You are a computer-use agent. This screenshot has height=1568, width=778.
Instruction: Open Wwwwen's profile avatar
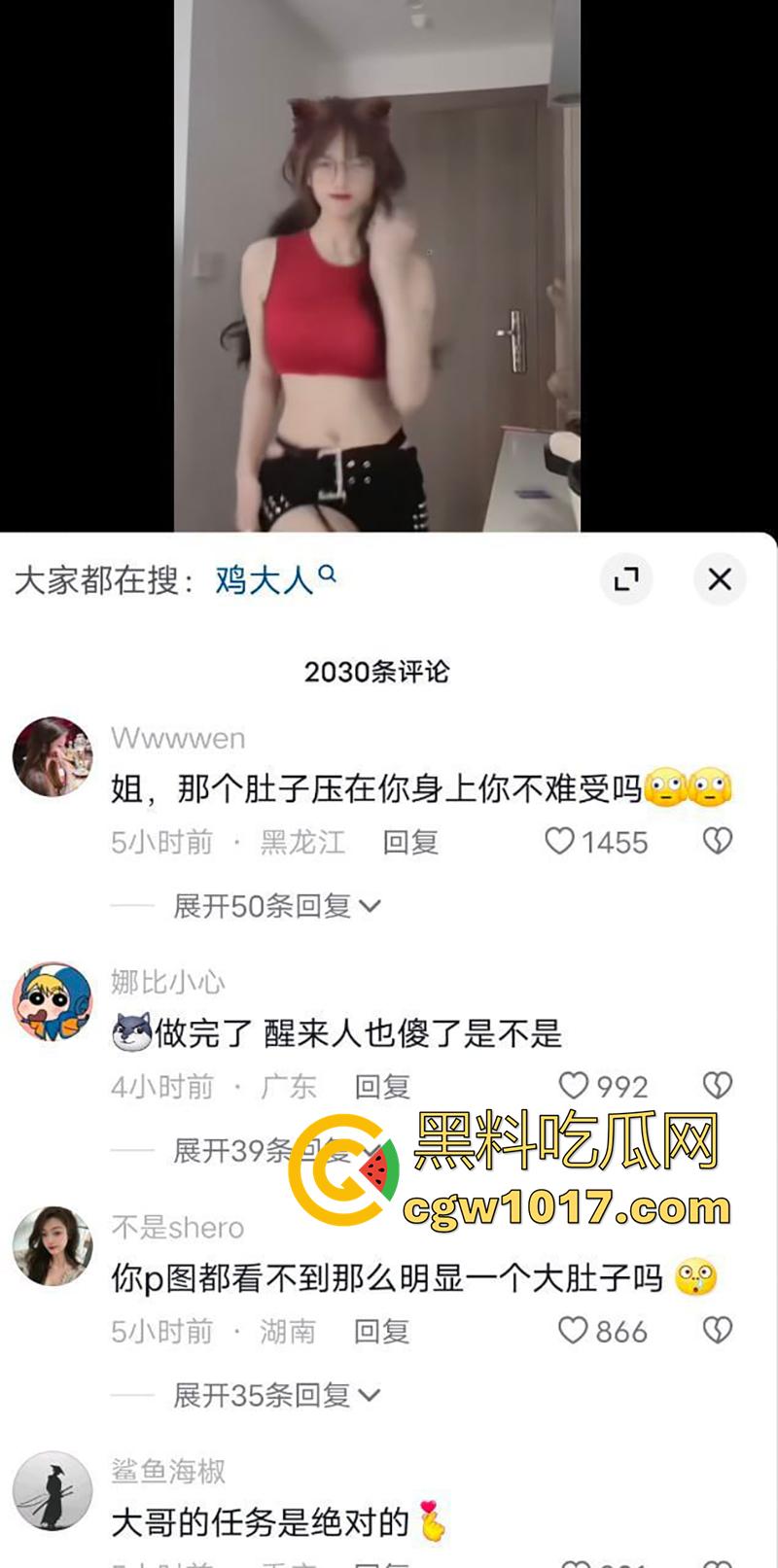click(50, 758)
